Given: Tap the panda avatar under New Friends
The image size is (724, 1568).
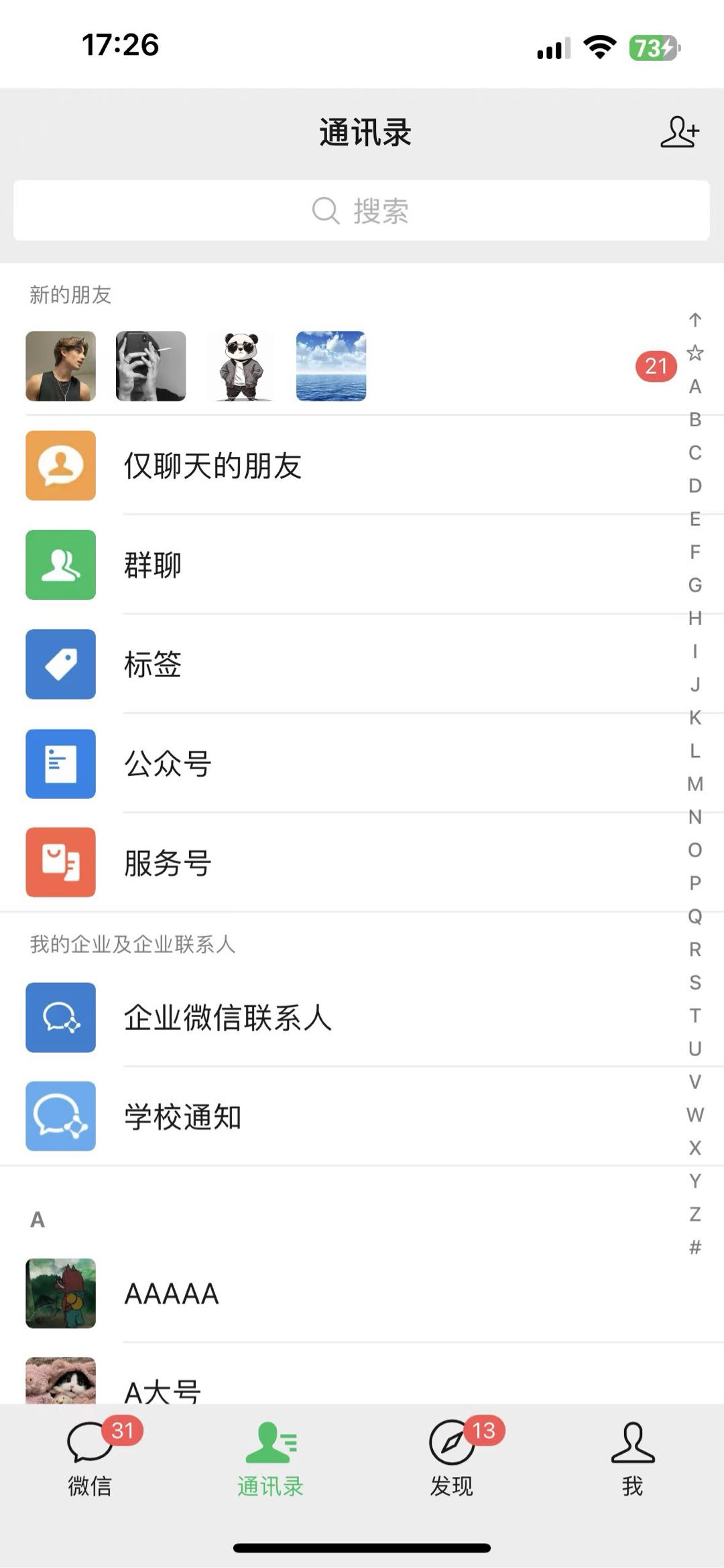Looking at the screenshot, I should tap(240, 366).
